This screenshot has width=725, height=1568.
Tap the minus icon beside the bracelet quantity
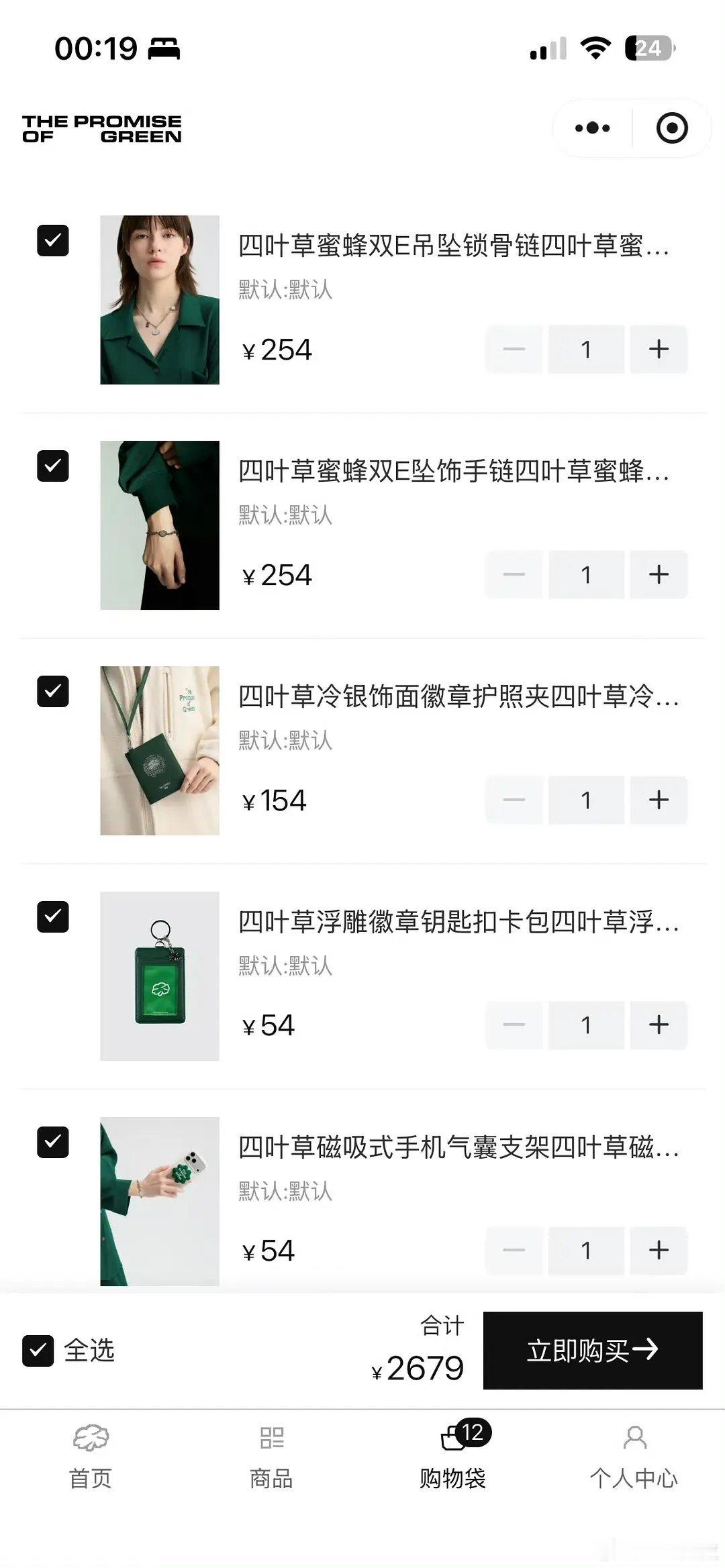click(x=514, y=575)
